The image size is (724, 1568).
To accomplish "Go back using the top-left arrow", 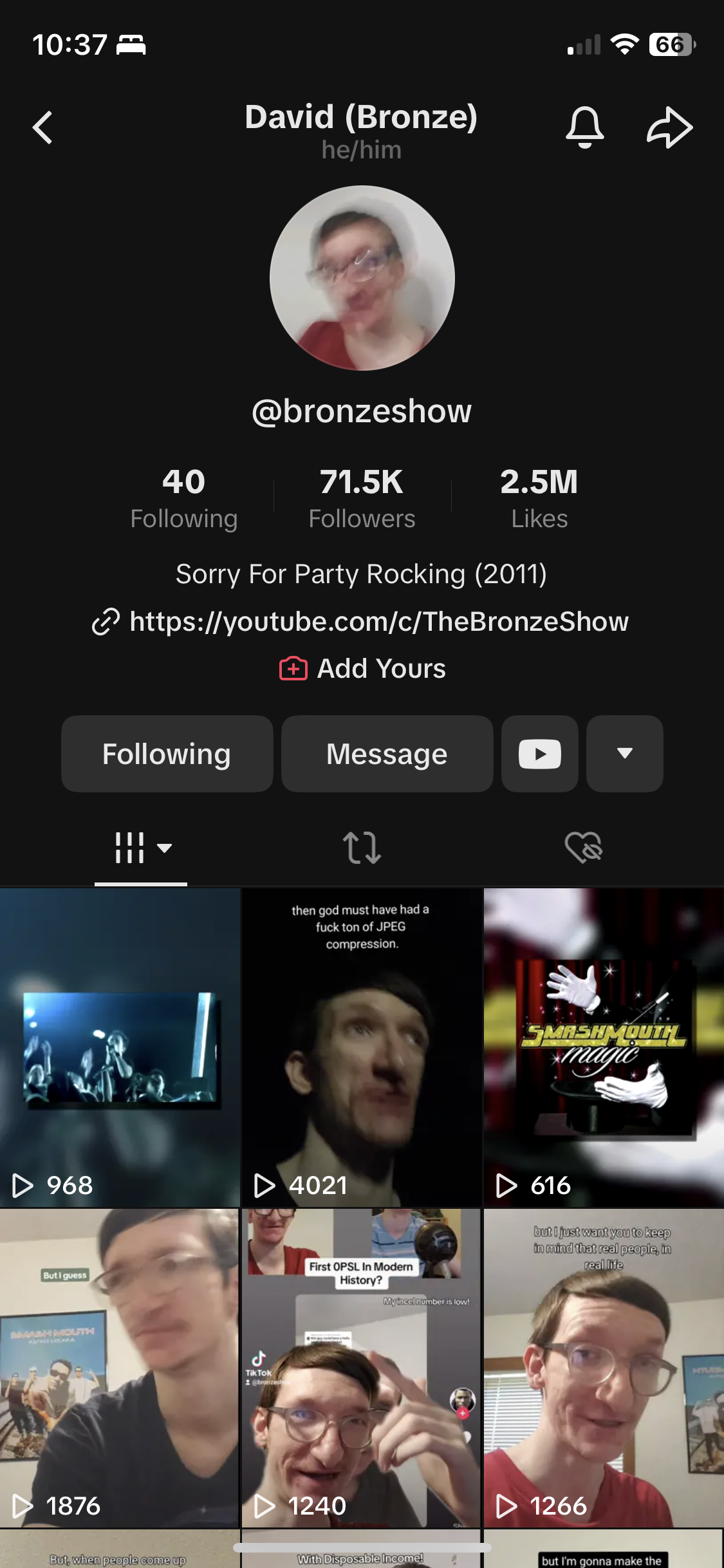I will 42,127.
